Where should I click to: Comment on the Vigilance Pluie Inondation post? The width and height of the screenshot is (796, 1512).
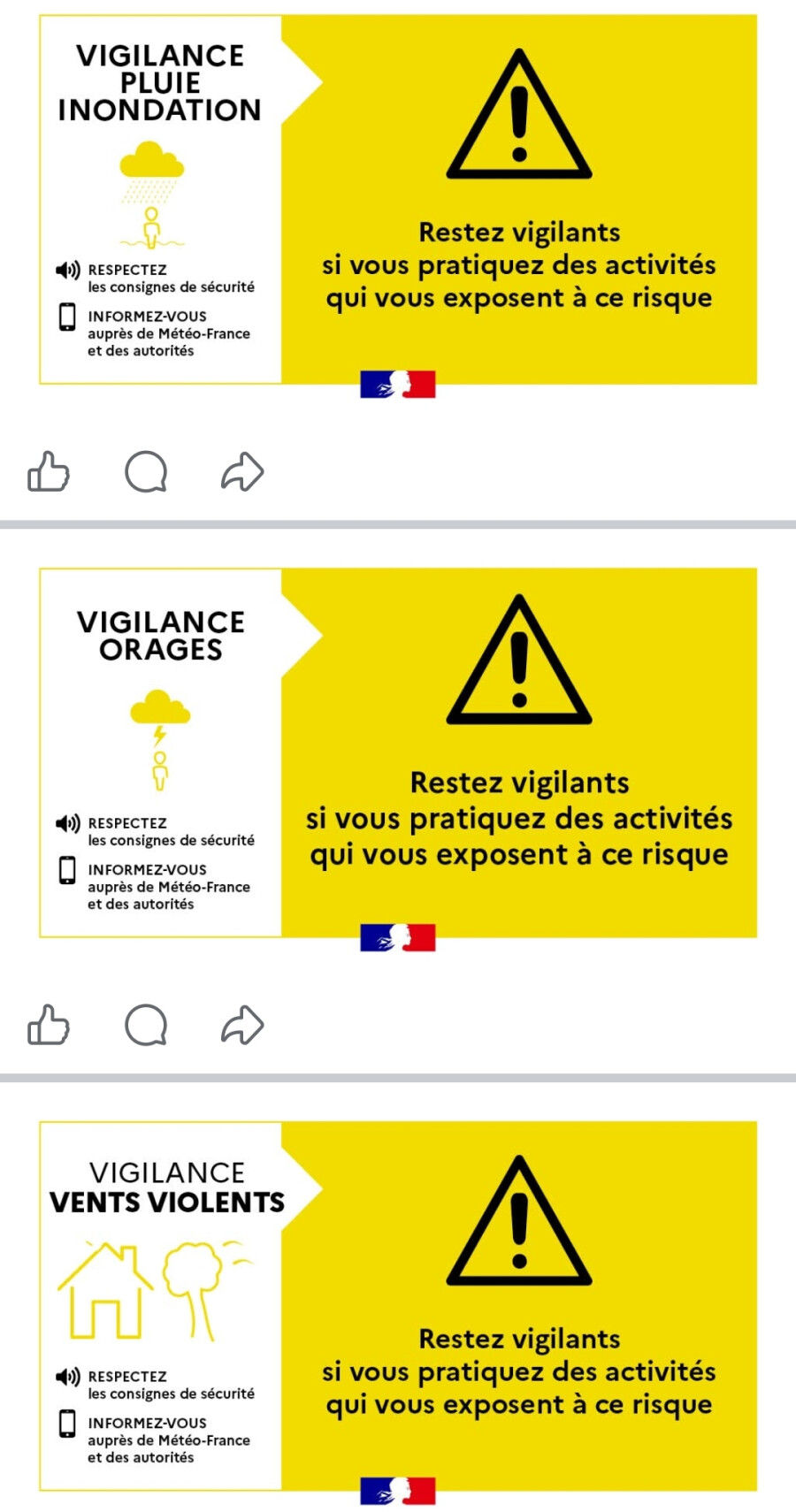point(146,471)
